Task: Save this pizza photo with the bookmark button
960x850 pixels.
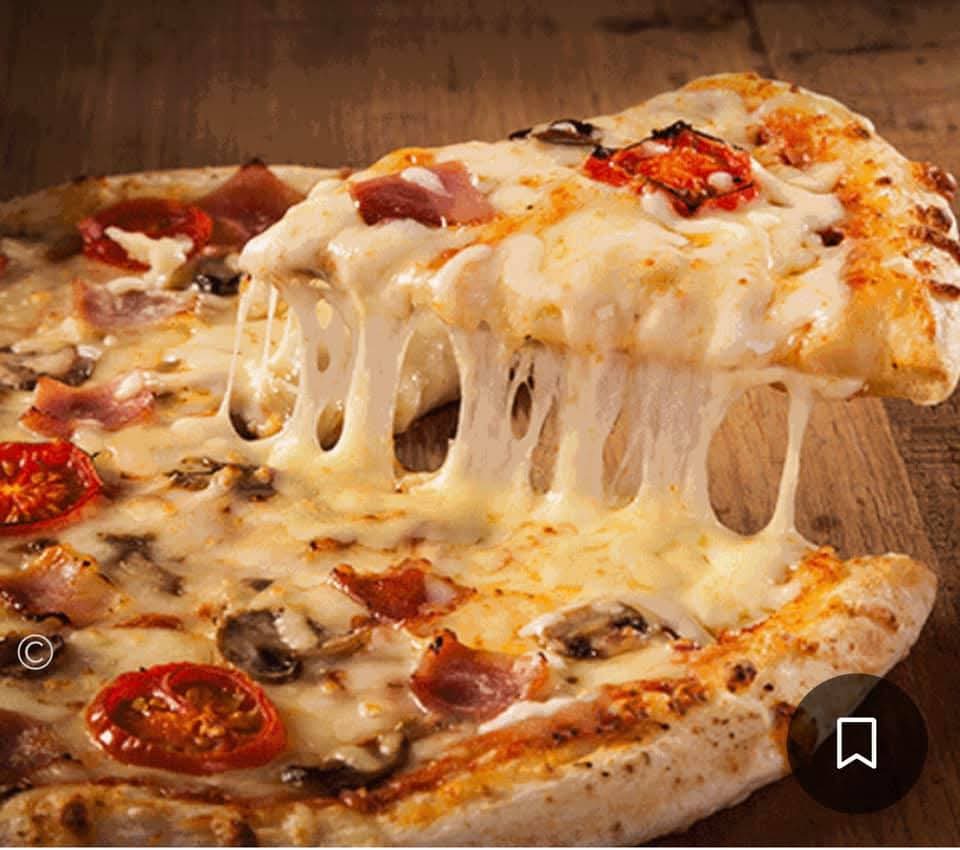Action: 857,743
